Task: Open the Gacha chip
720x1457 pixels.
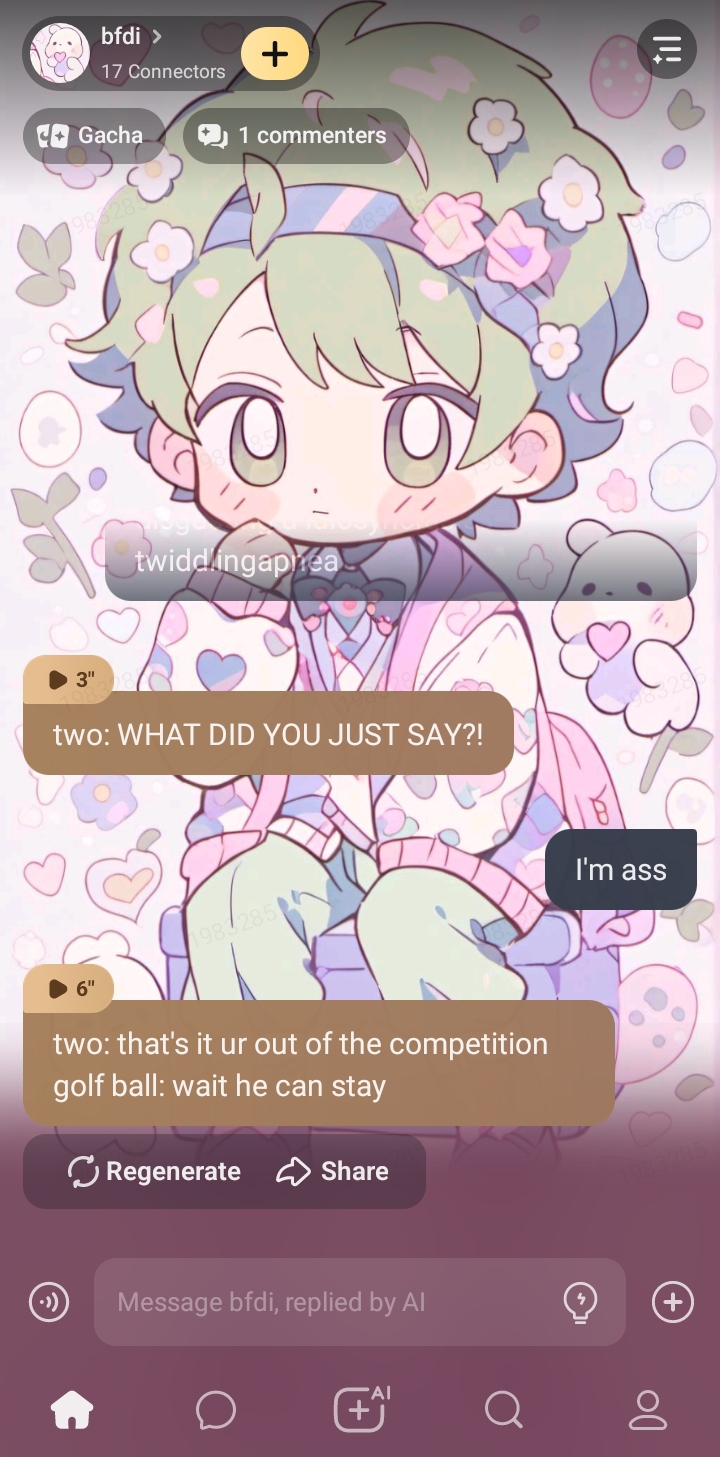Action: pyautogui.click(x=94, y=136)
